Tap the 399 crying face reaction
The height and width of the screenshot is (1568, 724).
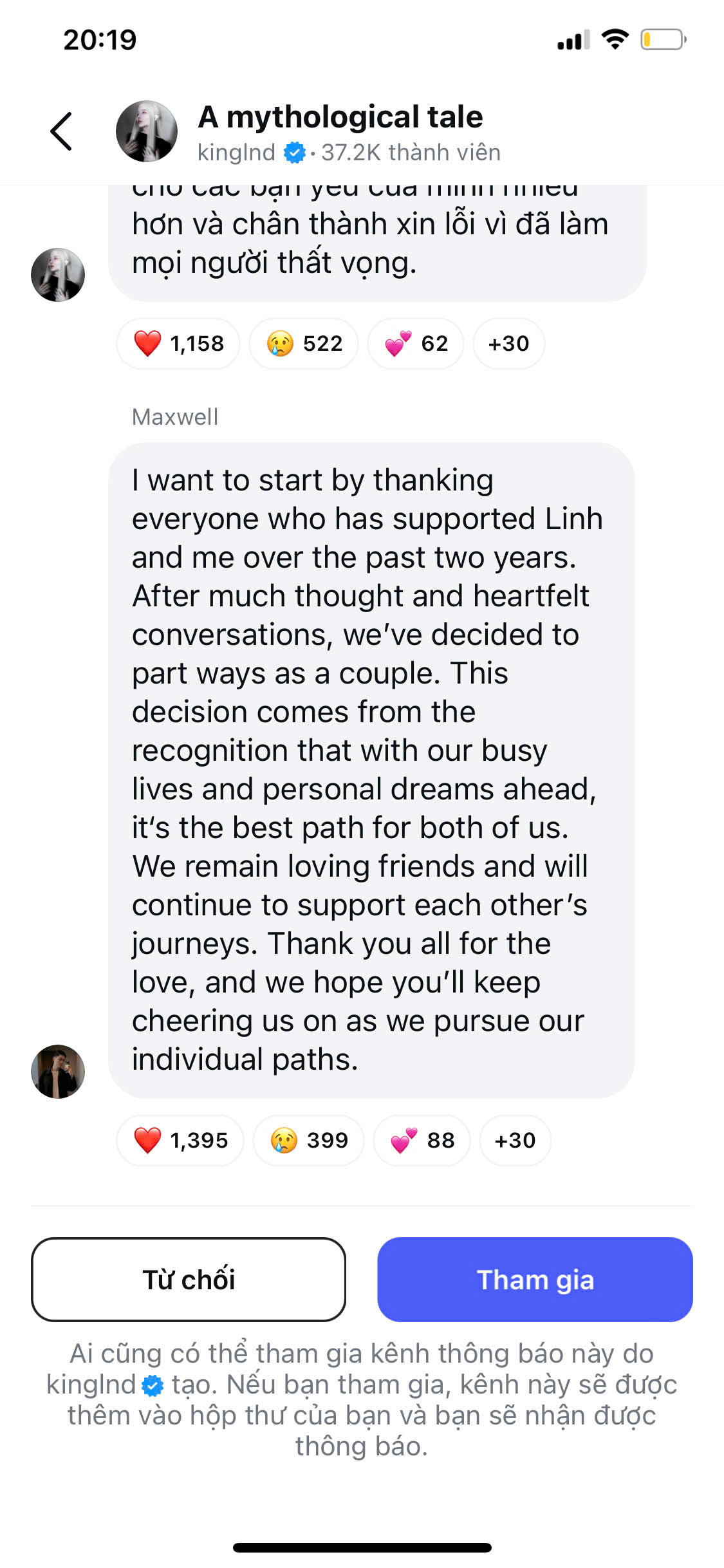coord(308,1141)
